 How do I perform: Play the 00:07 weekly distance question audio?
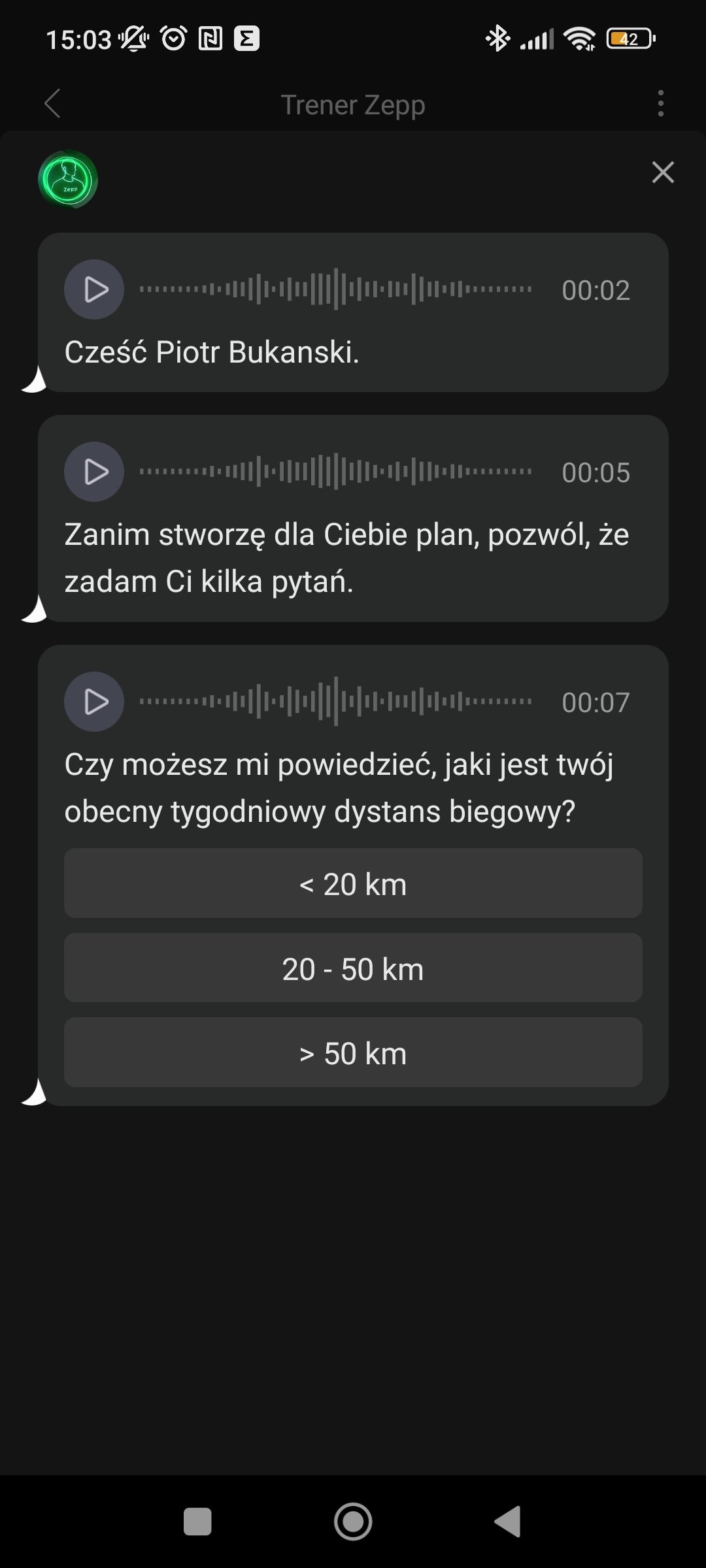pos(94,702)
